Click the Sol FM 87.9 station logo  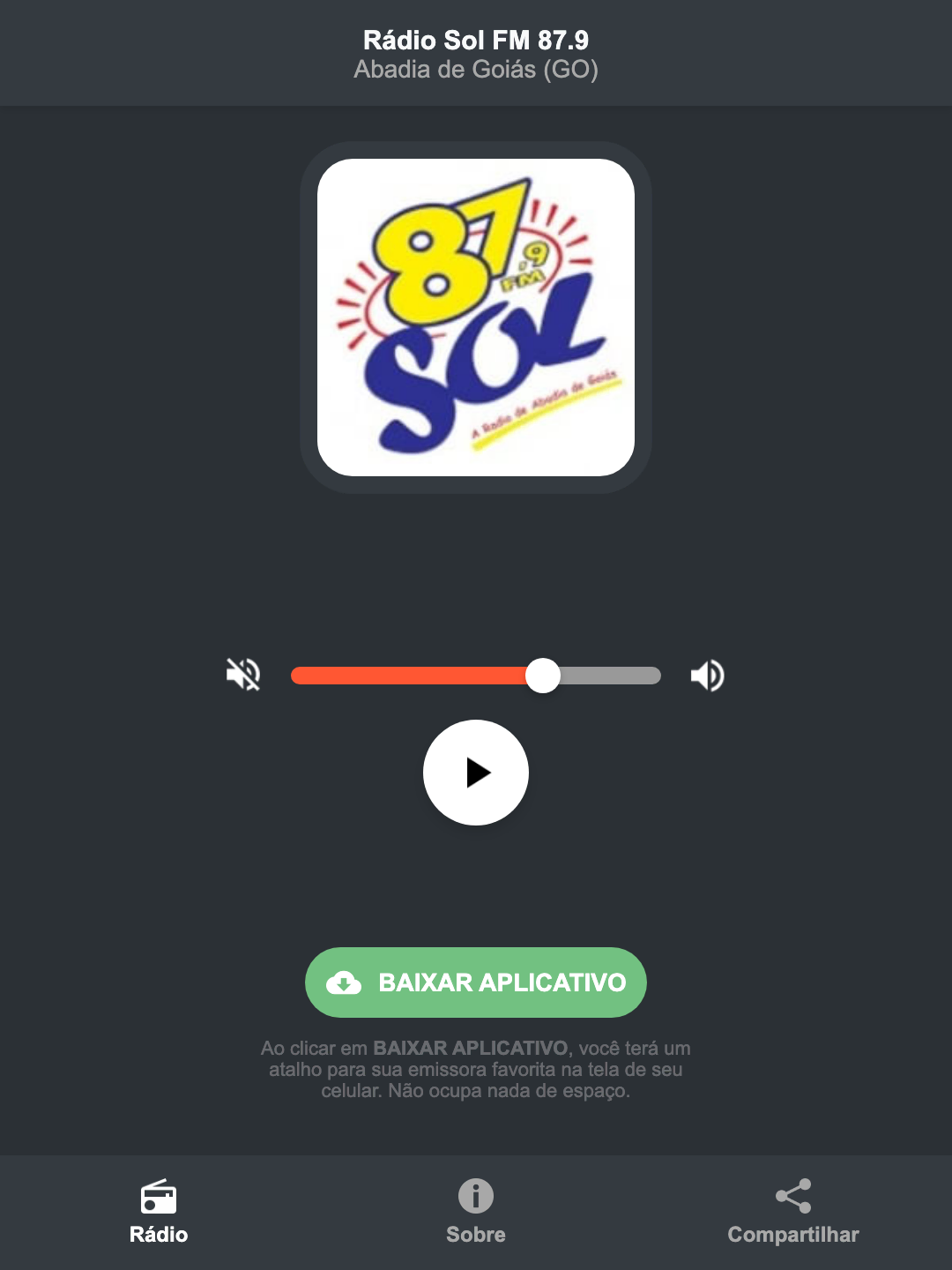(475, 316)
